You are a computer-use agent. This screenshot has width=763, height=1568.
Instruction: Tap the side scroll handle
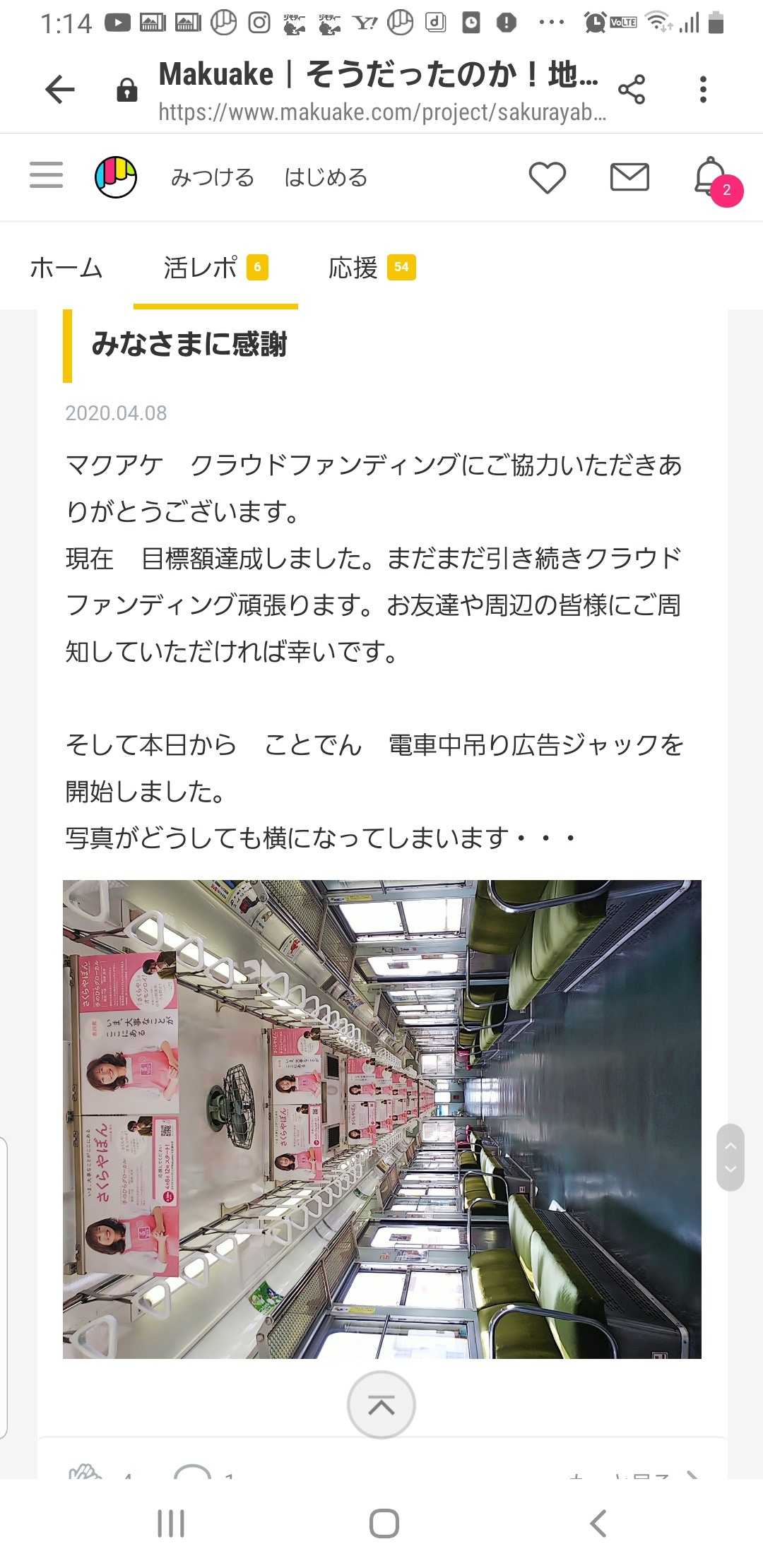[x=731, y=1158]
